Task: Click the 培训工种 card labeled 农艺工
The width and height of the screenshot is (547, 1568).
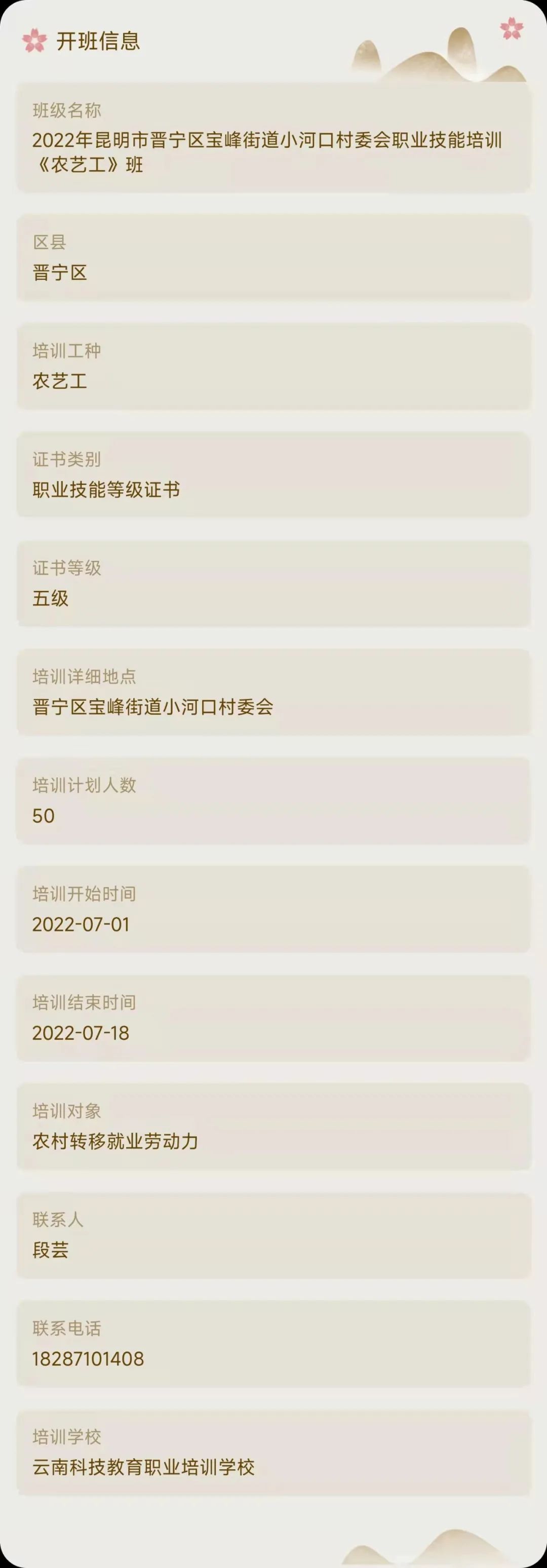Action: [273, 365]
